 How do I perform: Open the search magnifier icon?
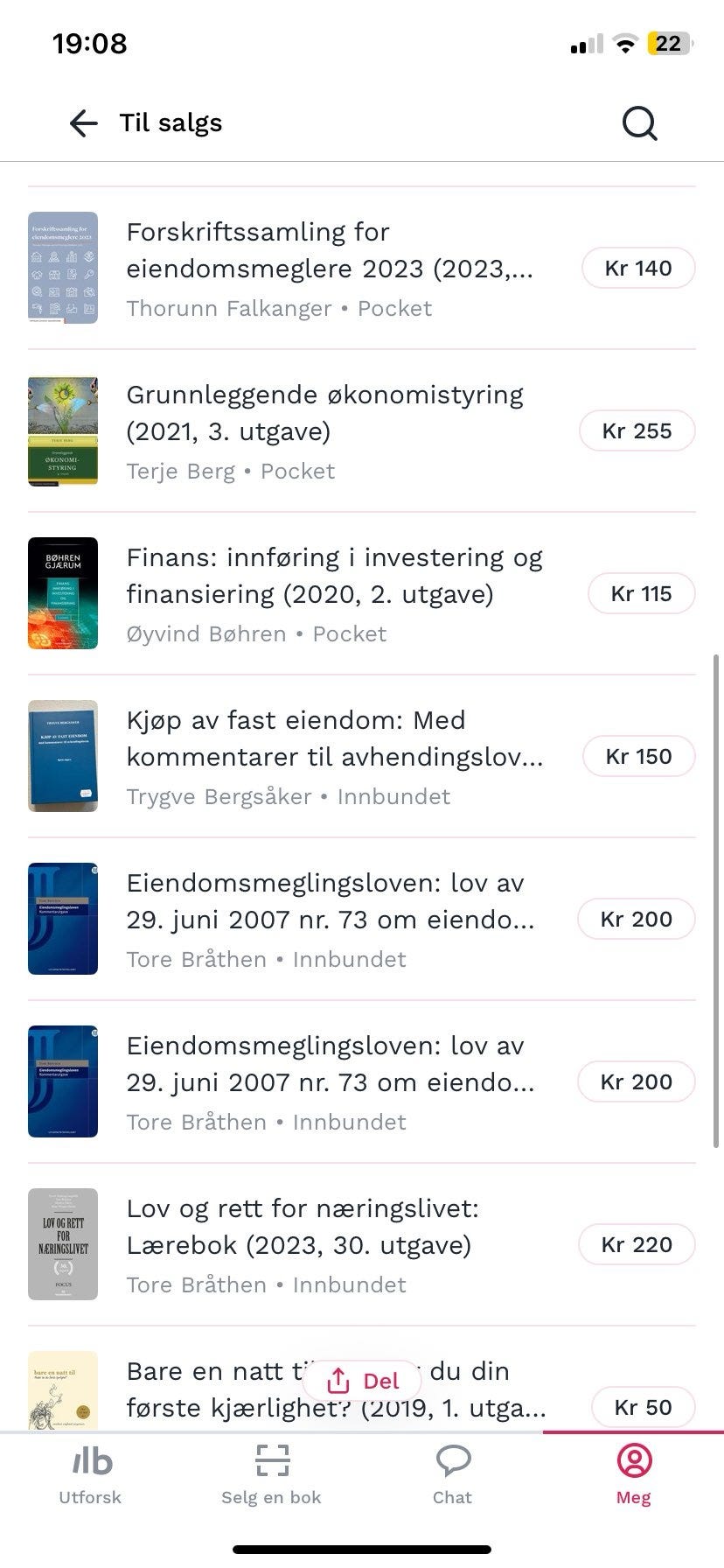point(639,123)
